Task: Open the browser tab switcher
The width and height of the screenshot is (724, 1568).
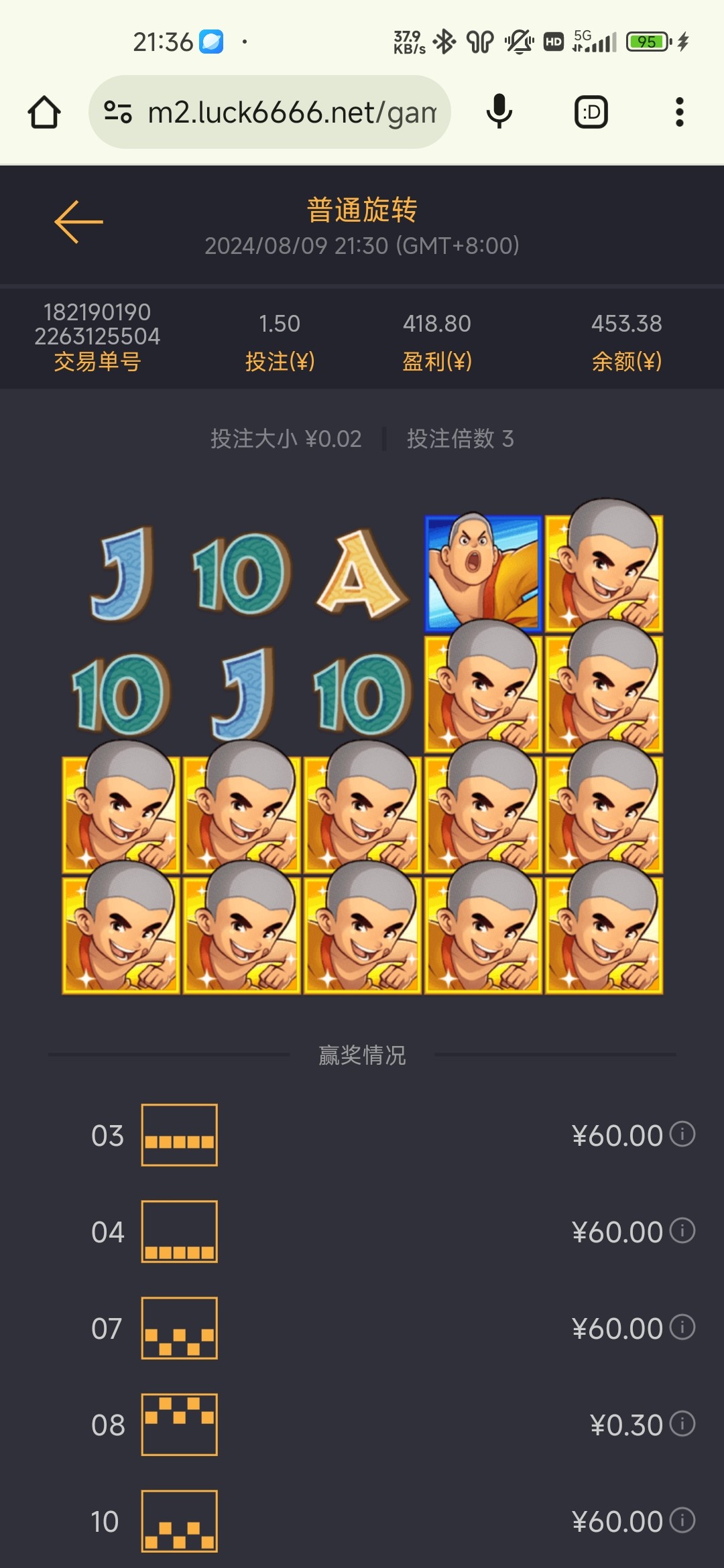Action: click(x=591, y=112)
